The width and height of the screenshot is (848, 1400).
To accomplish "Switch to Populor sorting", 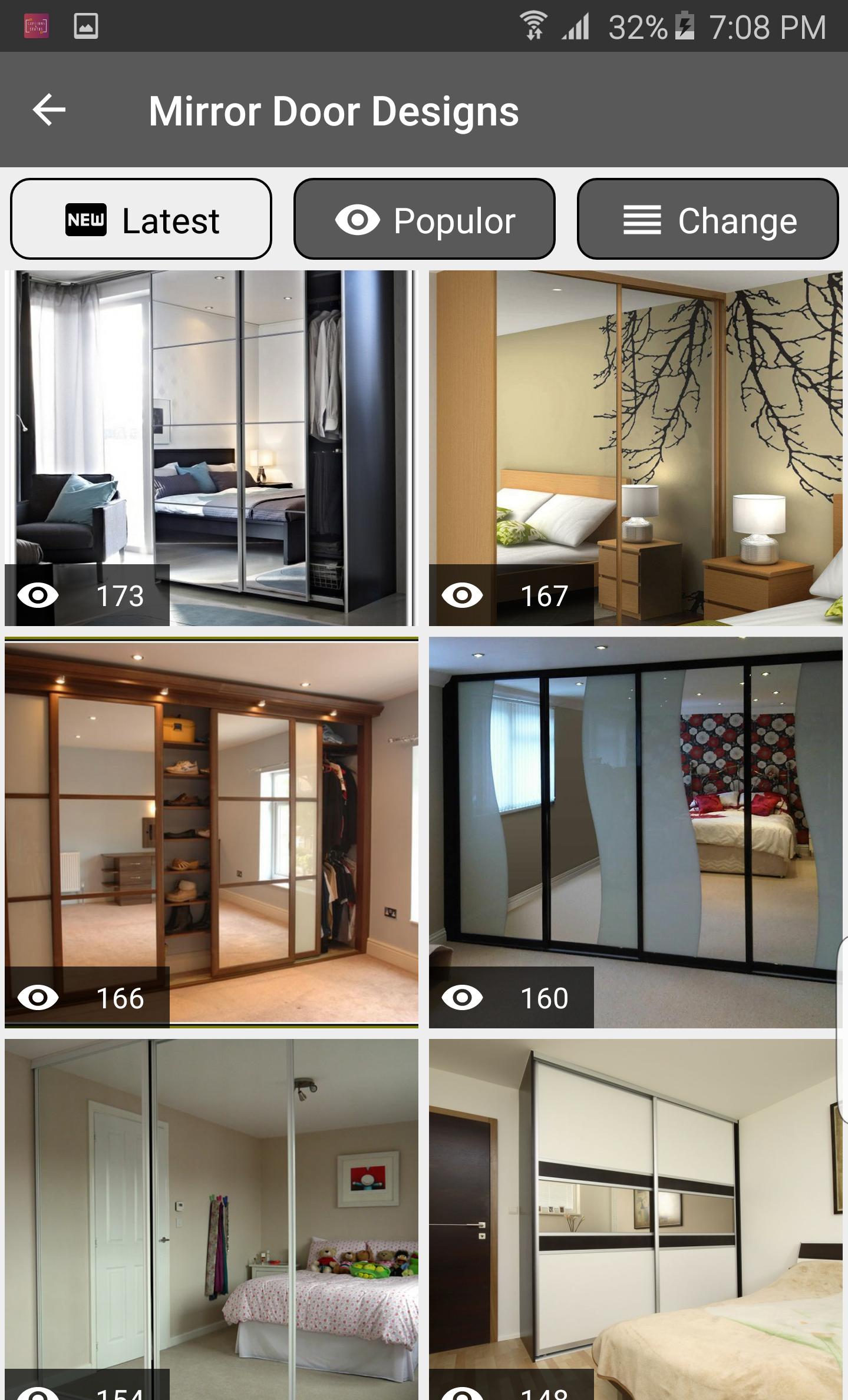I will tap(424, 219).
